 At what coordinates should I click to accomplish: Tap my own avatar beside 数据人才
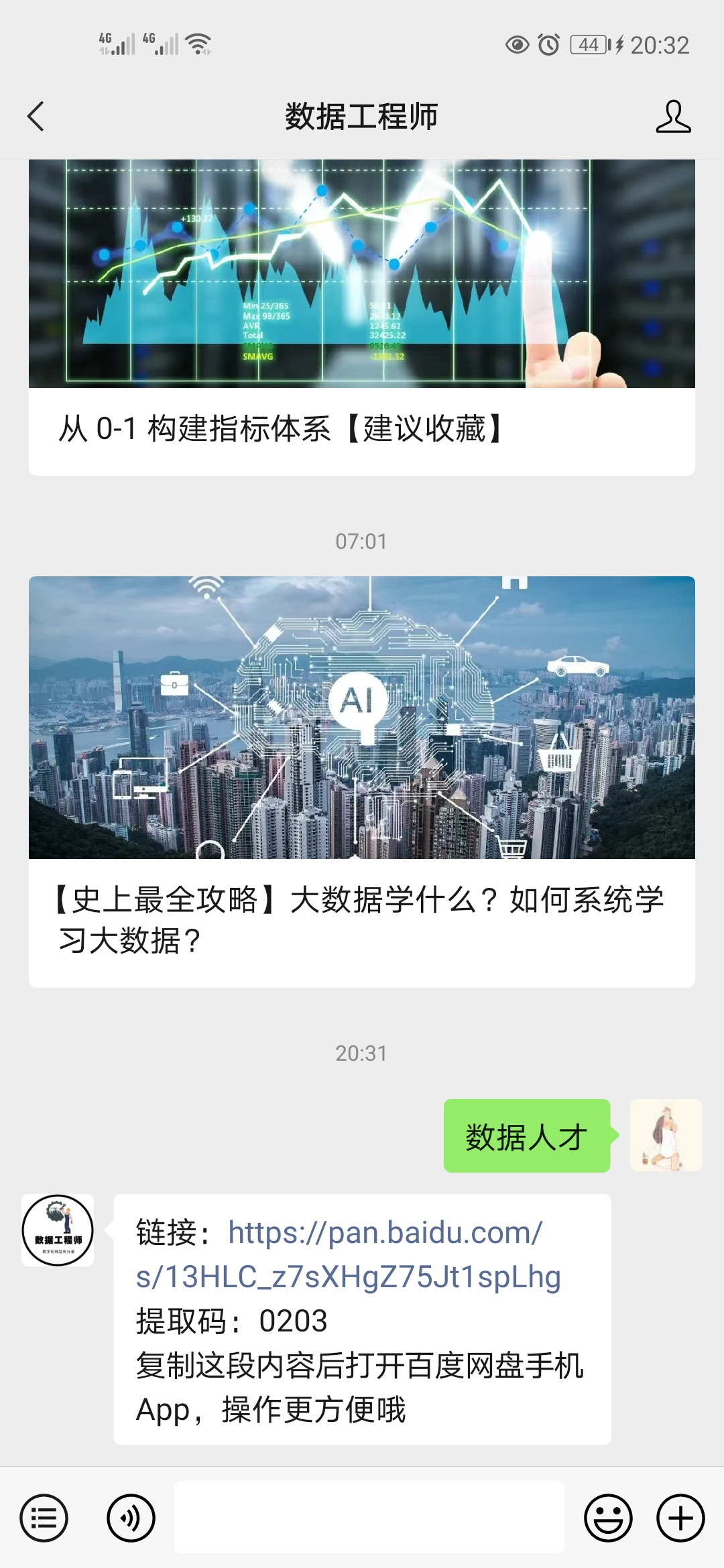pos(666,1135)
